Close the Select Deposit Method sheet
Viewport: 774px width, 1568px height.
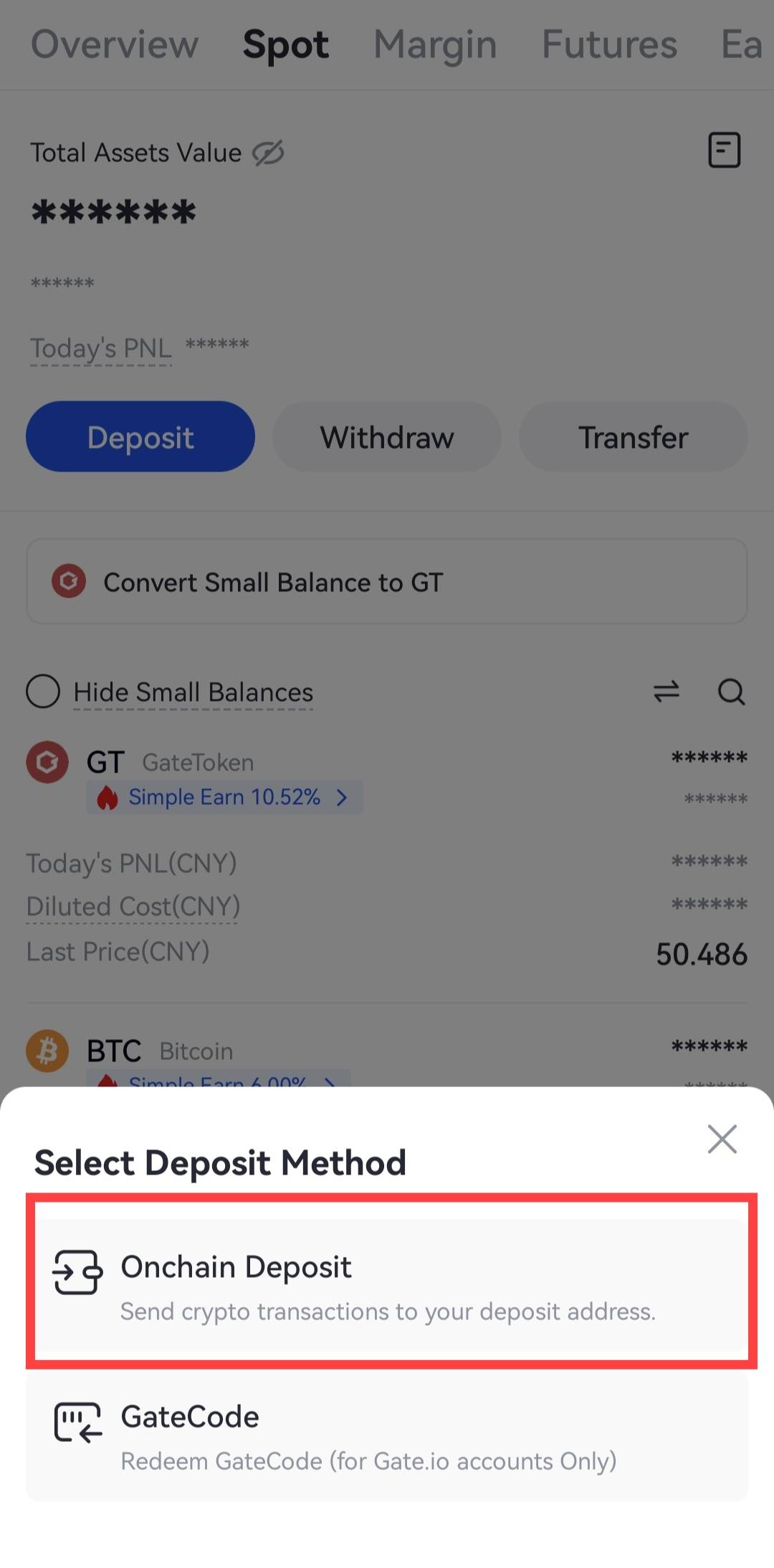pyautogui.click(x=722, y=1139)
